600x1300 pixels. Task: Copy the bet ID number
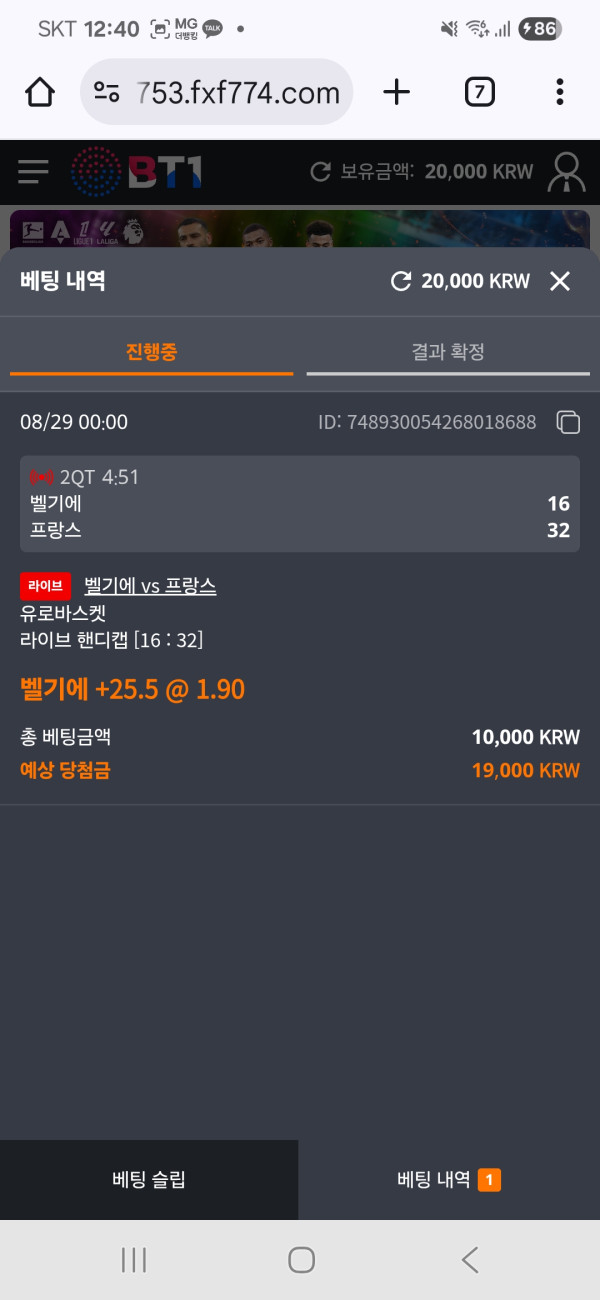568,423
